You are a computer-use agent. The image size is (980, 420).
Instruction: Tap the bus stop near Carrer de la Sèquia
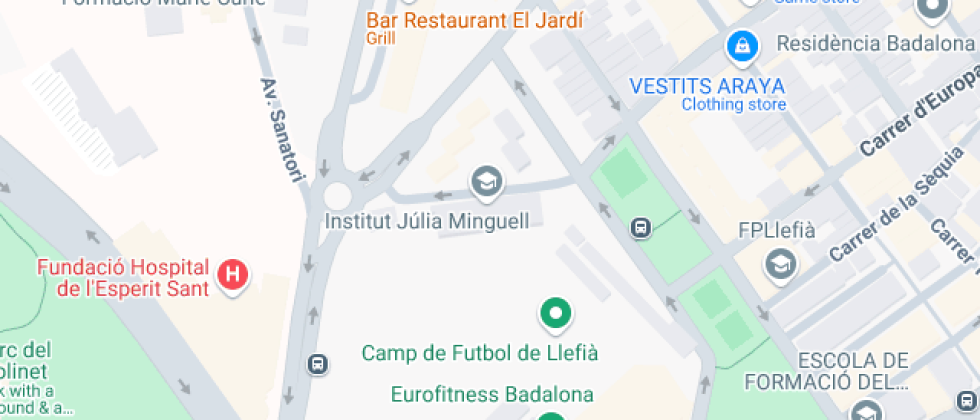pyautogui.click(x=641, y=229)
